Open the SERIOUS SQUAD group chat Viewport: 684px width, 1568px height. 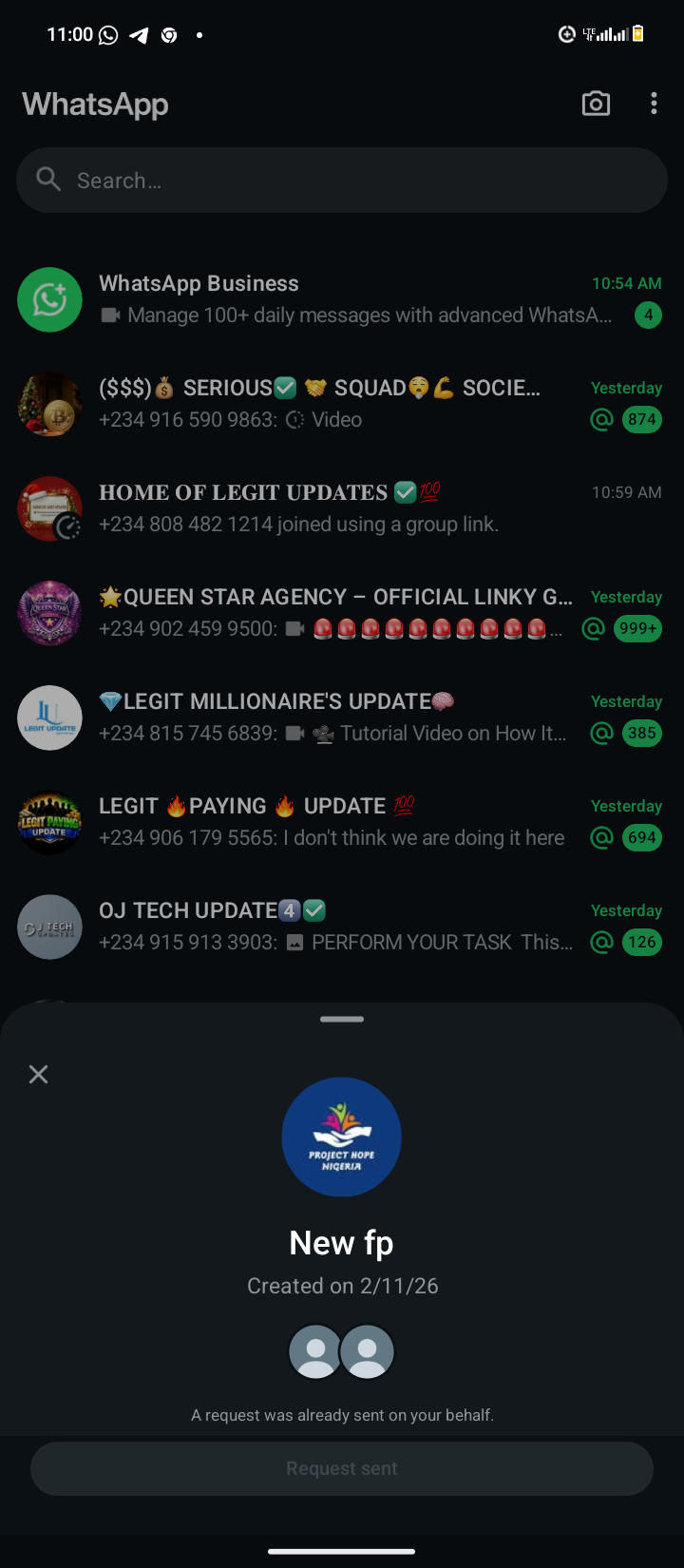[x=342, y=404]
